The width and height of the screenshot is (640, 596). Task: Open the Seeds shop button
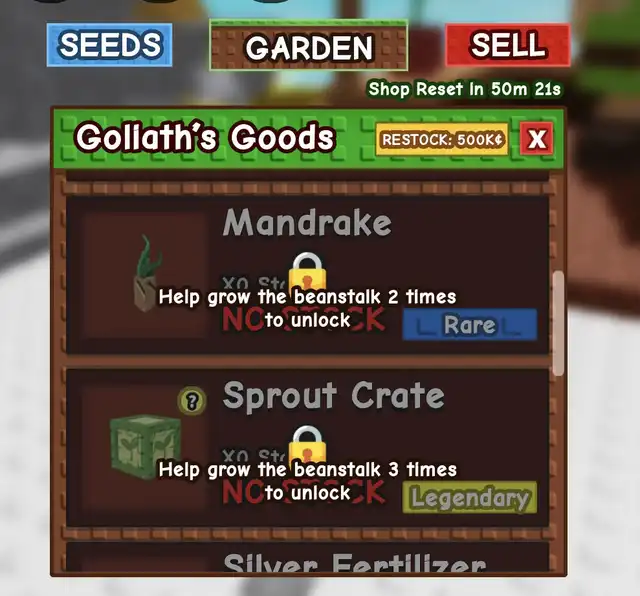(x=109, y=45)
